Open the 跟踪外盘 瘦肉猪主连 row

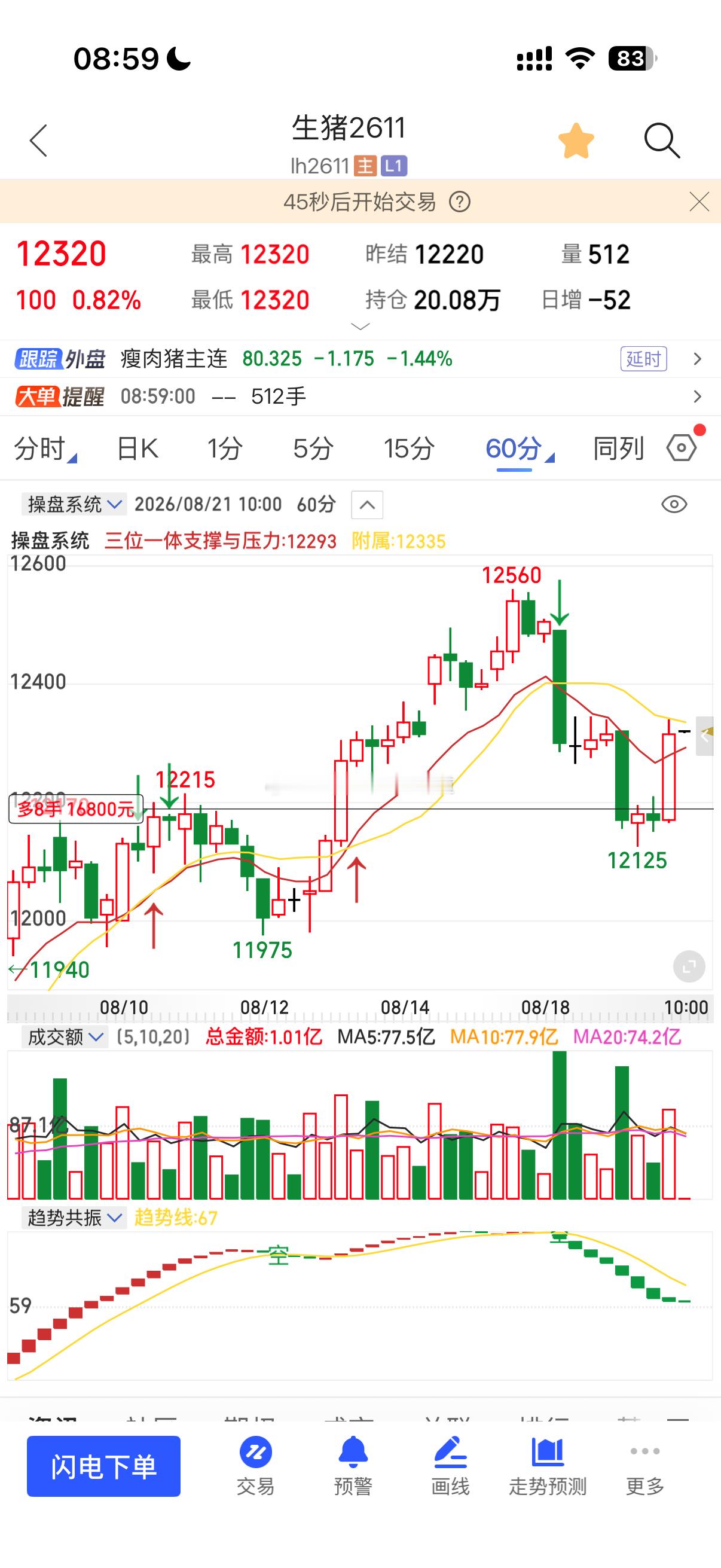pos(360,359)
